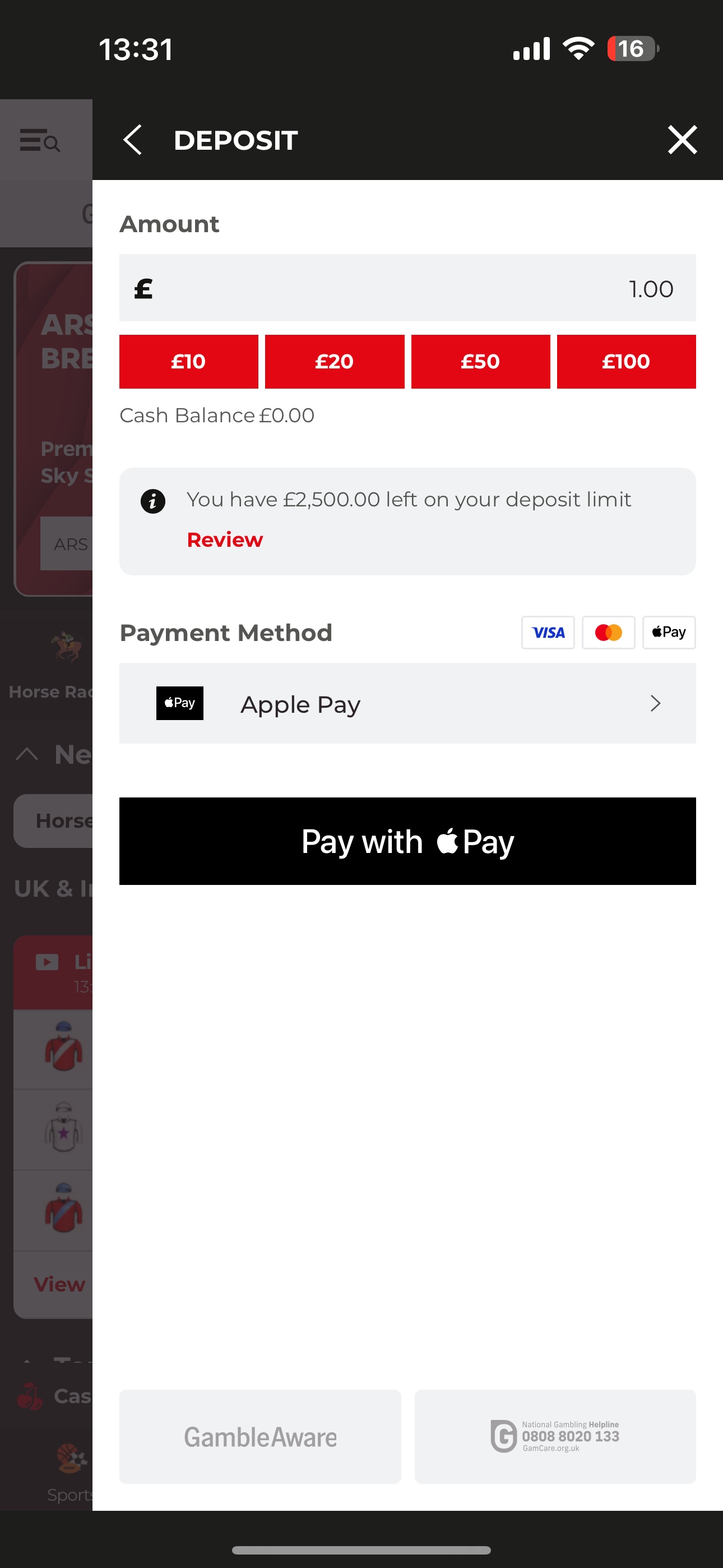Open the Review deposit limit link
The width and height of the screenshot is (723, 1568).
224,539
